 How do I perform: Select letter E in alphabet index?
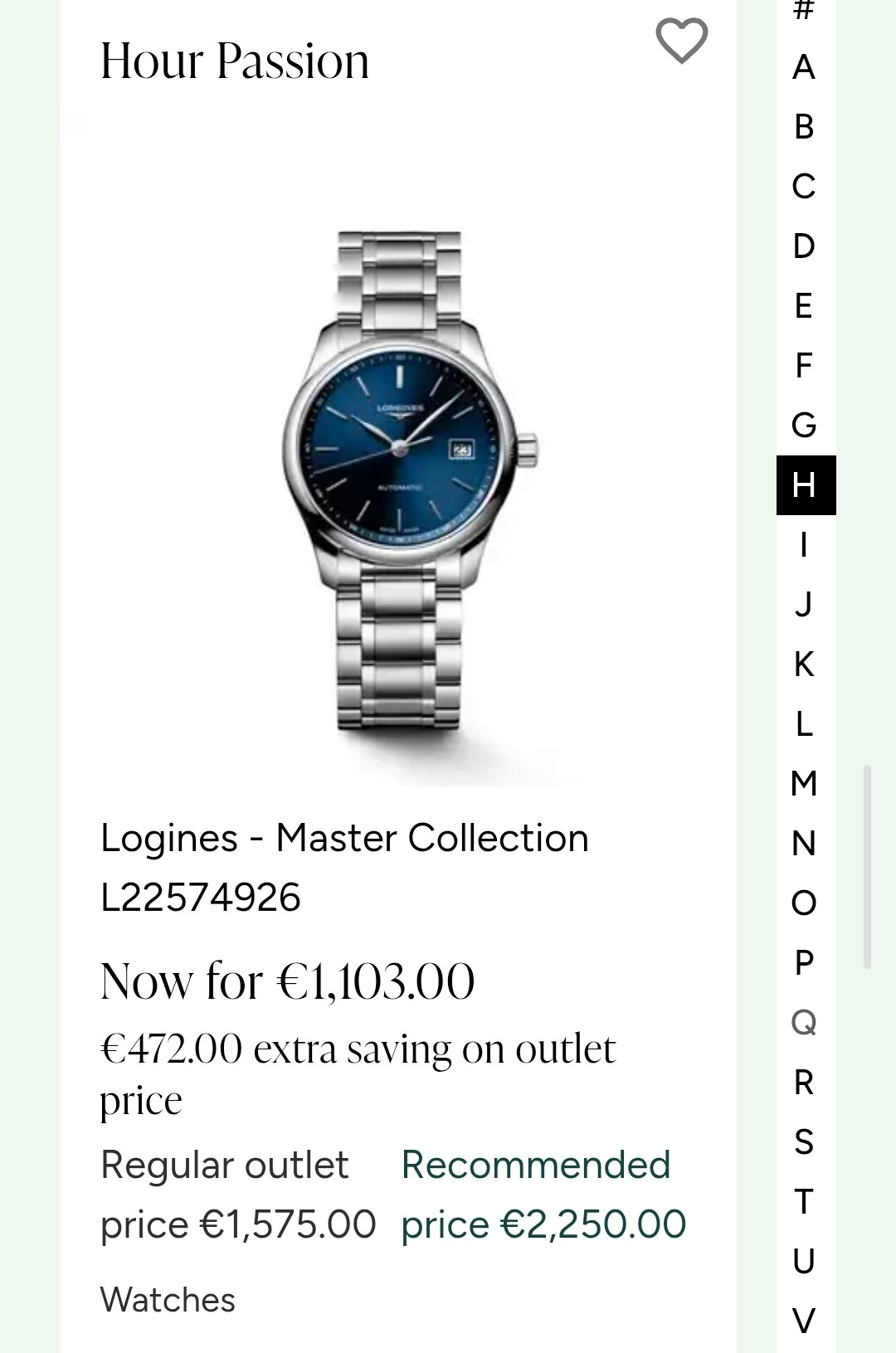click(804, 306)
